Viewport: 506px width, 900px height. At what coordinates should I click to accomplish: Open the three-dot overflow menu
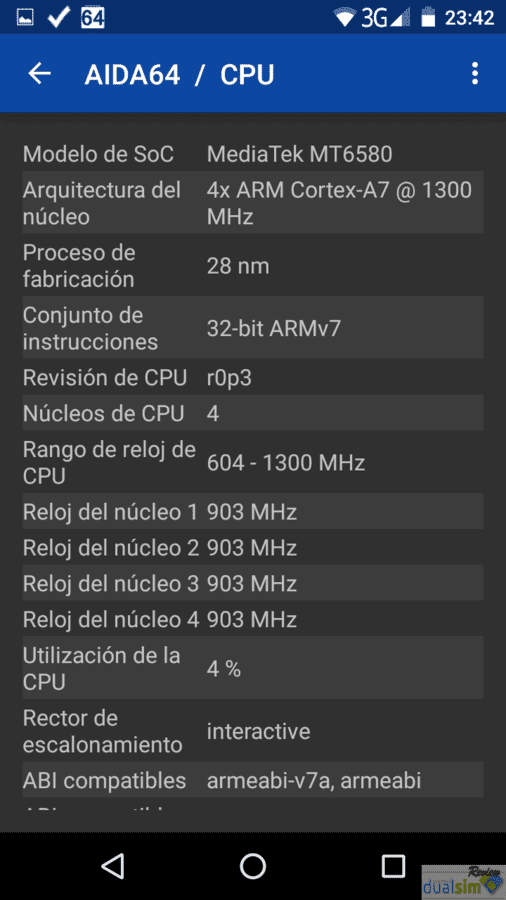point(474,74)
